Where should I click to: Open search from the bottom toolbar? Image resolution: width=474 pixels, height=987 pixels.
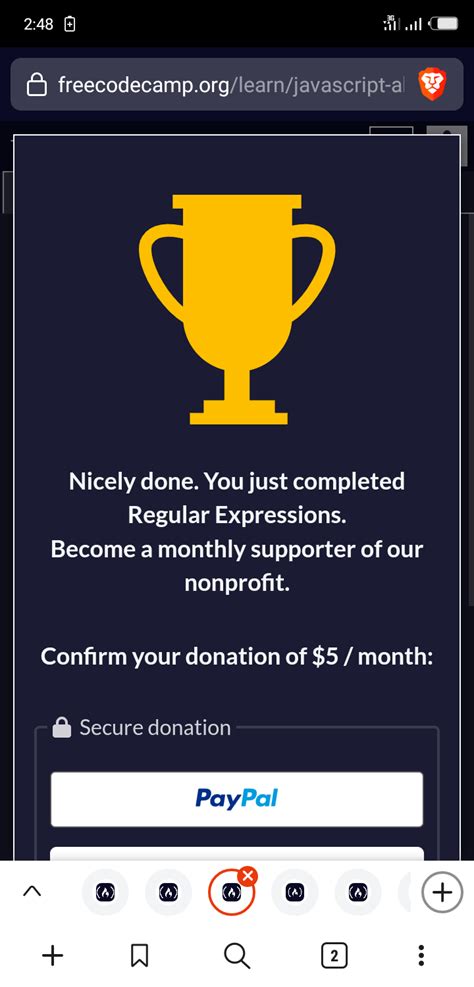pos(237,956)
